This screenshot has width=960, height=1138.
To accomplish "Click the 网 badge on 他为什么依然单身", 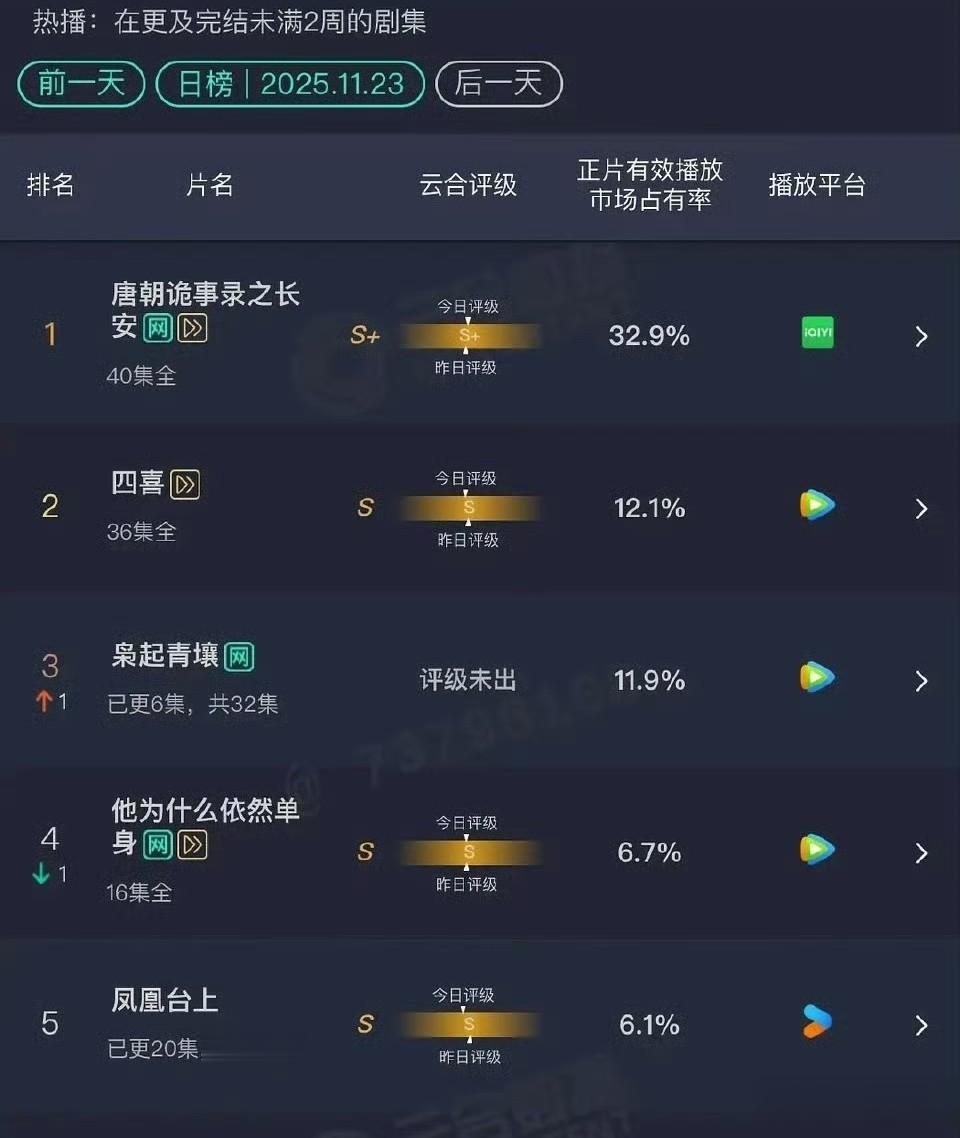I will click(x=158, y=845).
